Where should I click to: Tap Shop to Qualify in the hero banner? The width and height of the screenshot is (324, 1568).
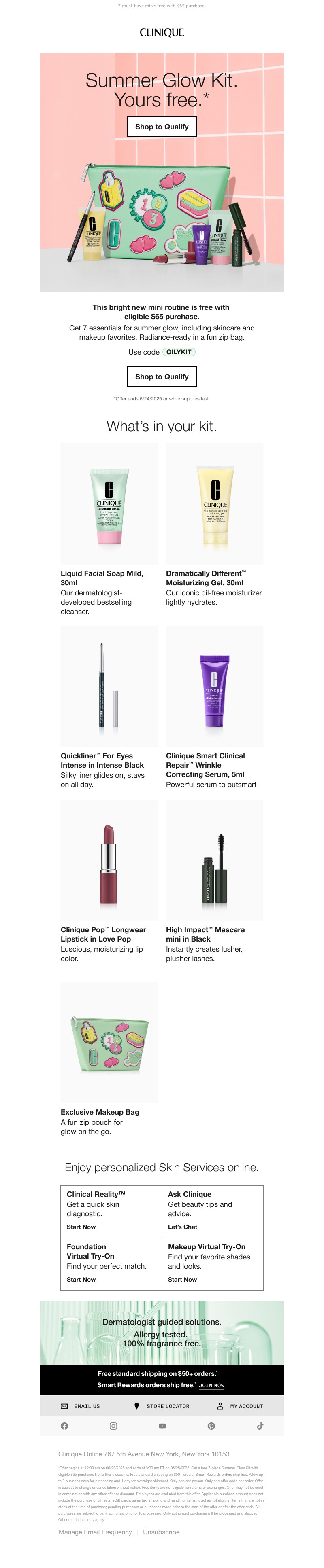click(161, 127)
